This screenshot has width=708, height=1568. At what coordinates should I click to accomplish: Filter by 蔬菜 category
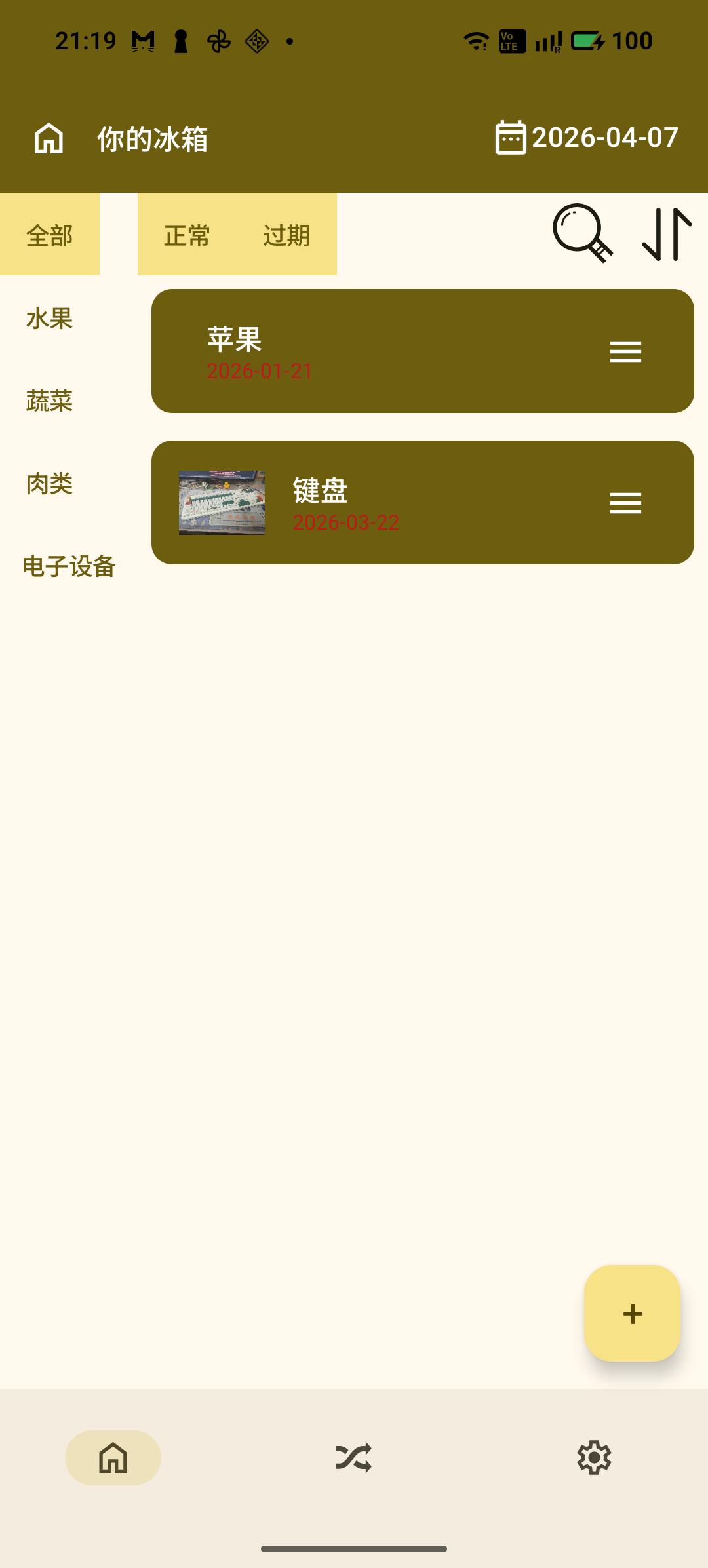[49, 401]
